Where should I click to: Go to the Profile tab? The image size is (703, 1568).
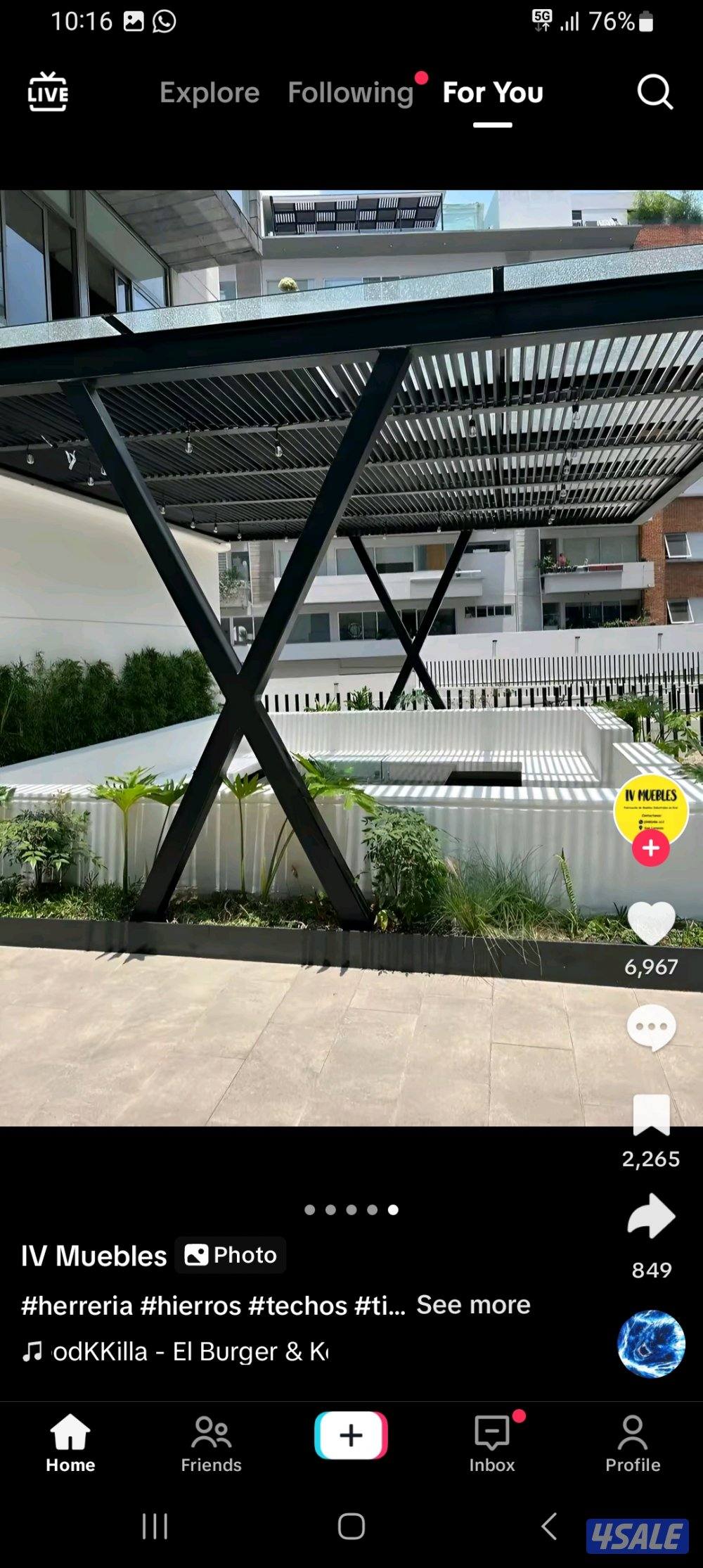pyautogui.click(x=633, y=1444)
